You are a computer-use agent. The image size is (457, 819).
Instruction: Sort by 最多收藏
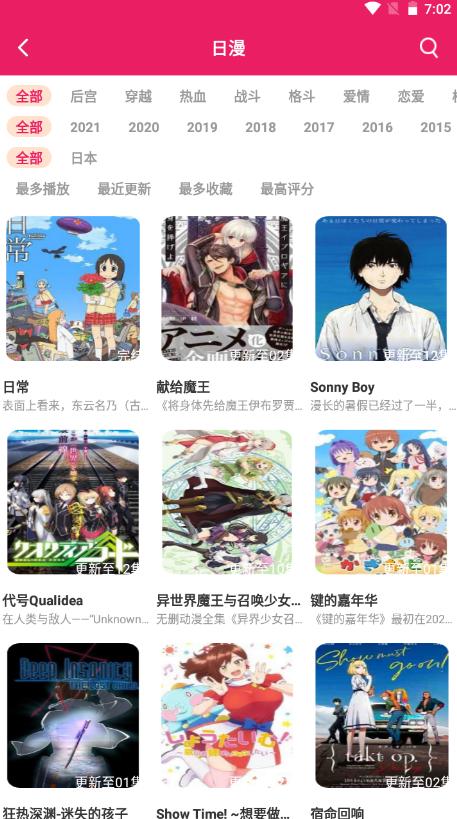tap(206, 189)
